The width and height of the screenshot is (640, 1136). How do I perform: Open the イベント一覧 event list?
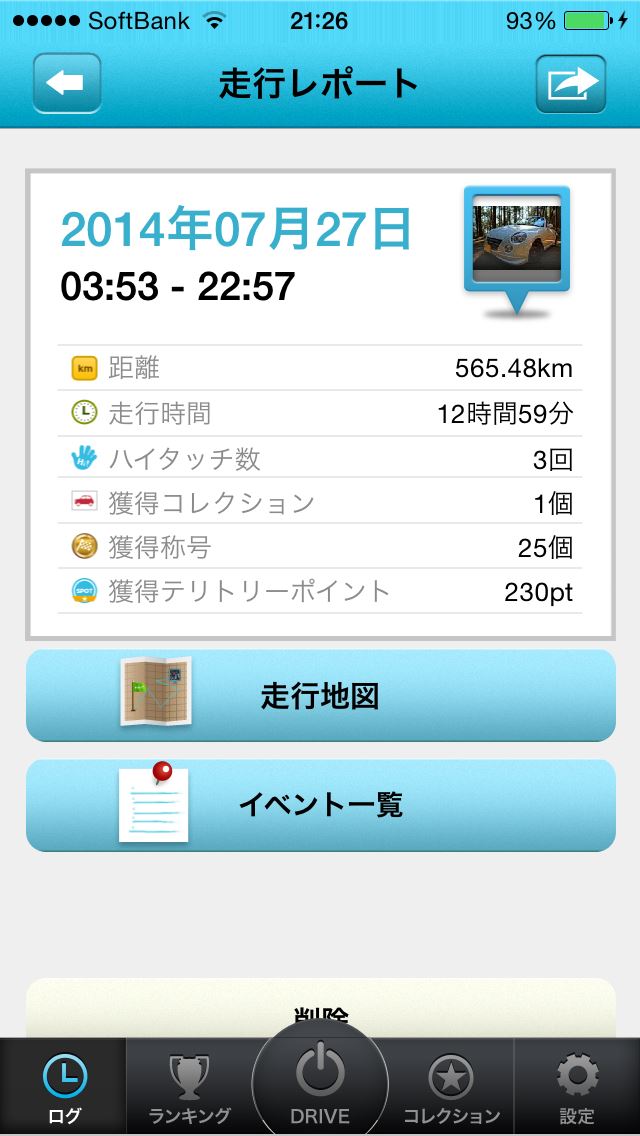pos(320,806)
